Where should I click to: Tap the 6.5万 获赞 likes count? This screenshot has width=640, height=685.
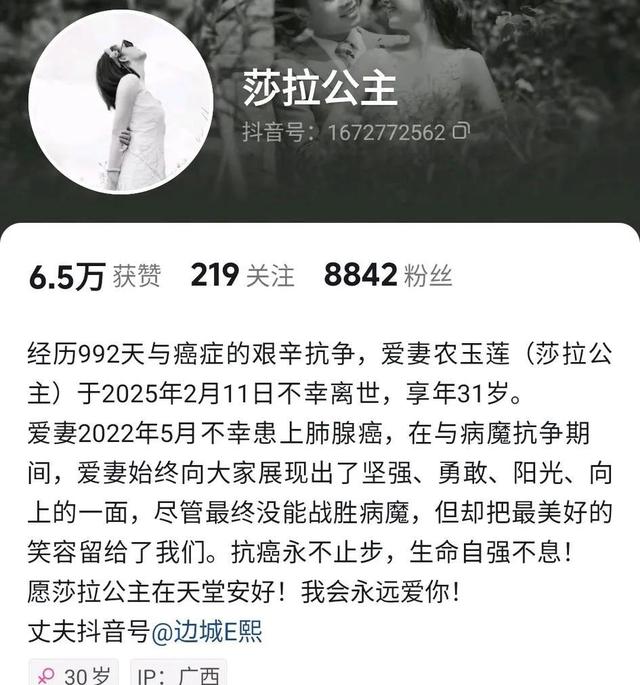click(x=94, y=277)
